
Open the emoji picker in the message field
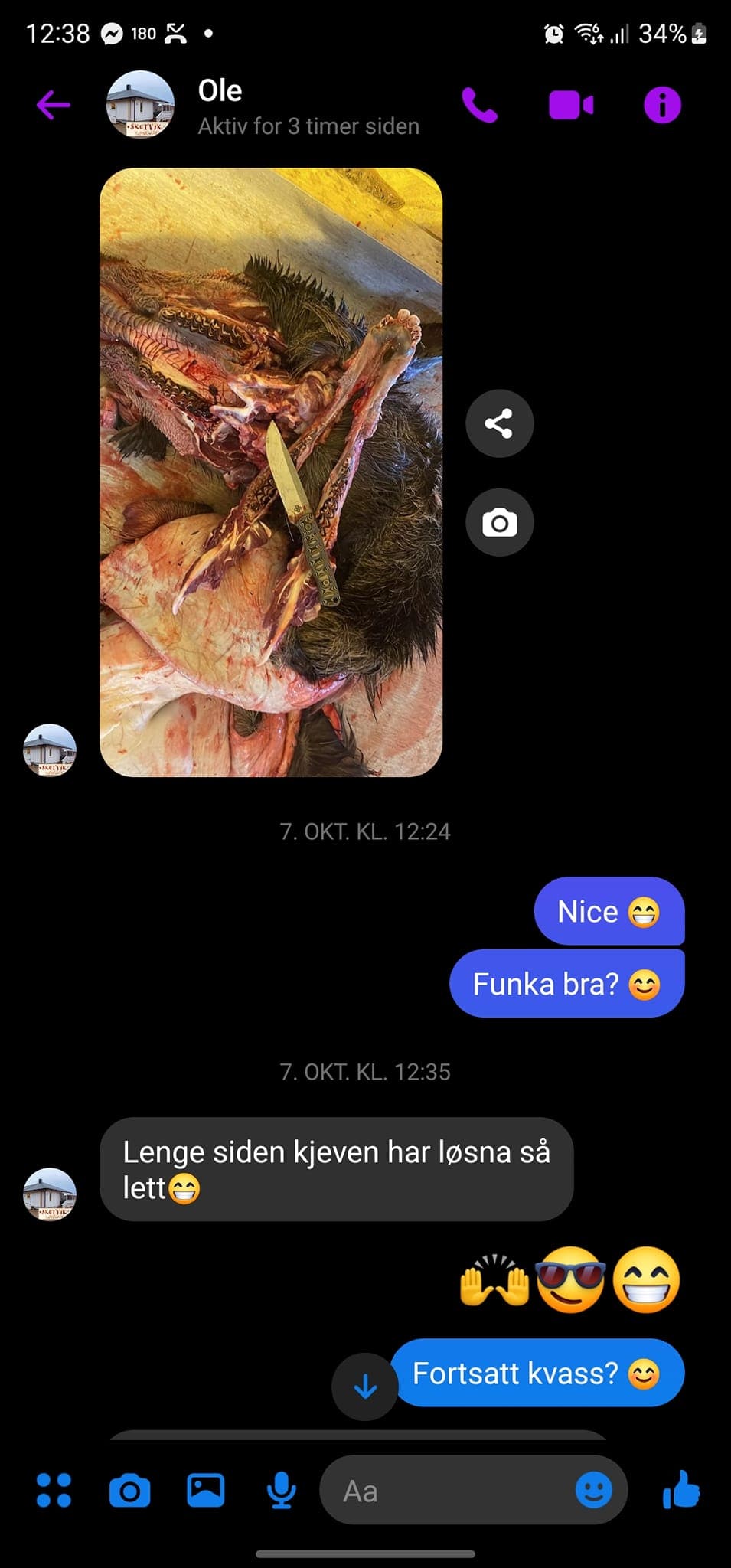coord(593,1490)
